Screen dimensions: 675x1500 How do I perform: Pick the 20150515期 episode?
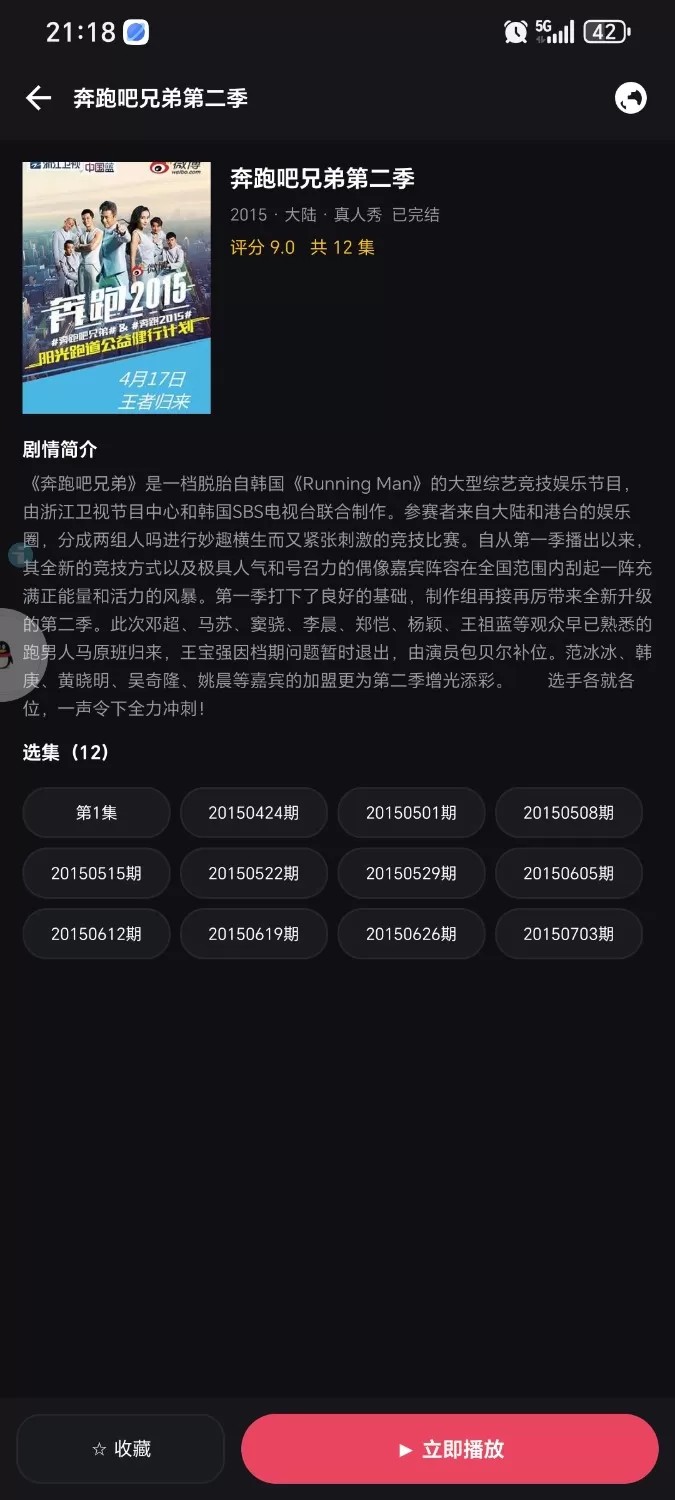click(97, 873)
